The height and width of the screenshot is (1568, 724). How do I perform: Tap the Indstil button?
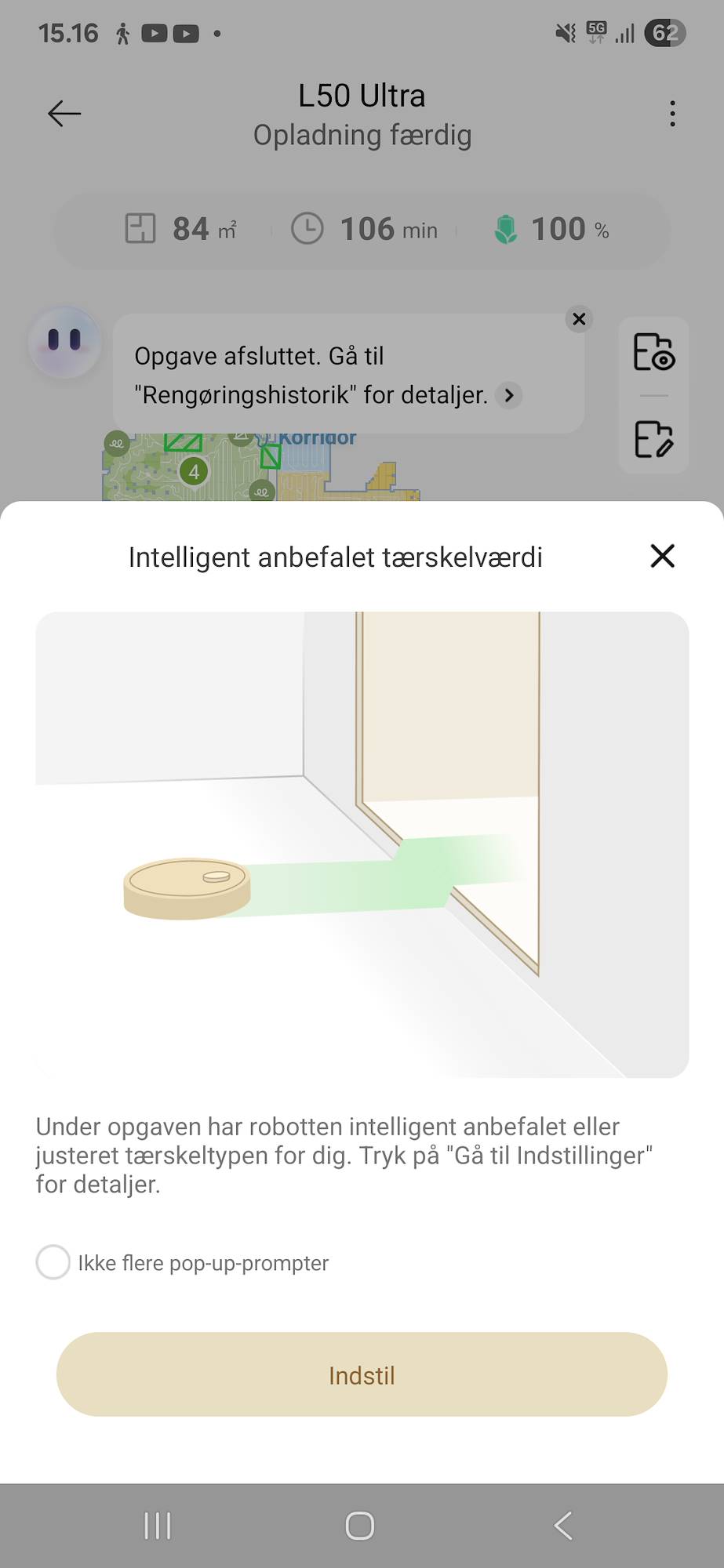click(x=362, y=1374)
